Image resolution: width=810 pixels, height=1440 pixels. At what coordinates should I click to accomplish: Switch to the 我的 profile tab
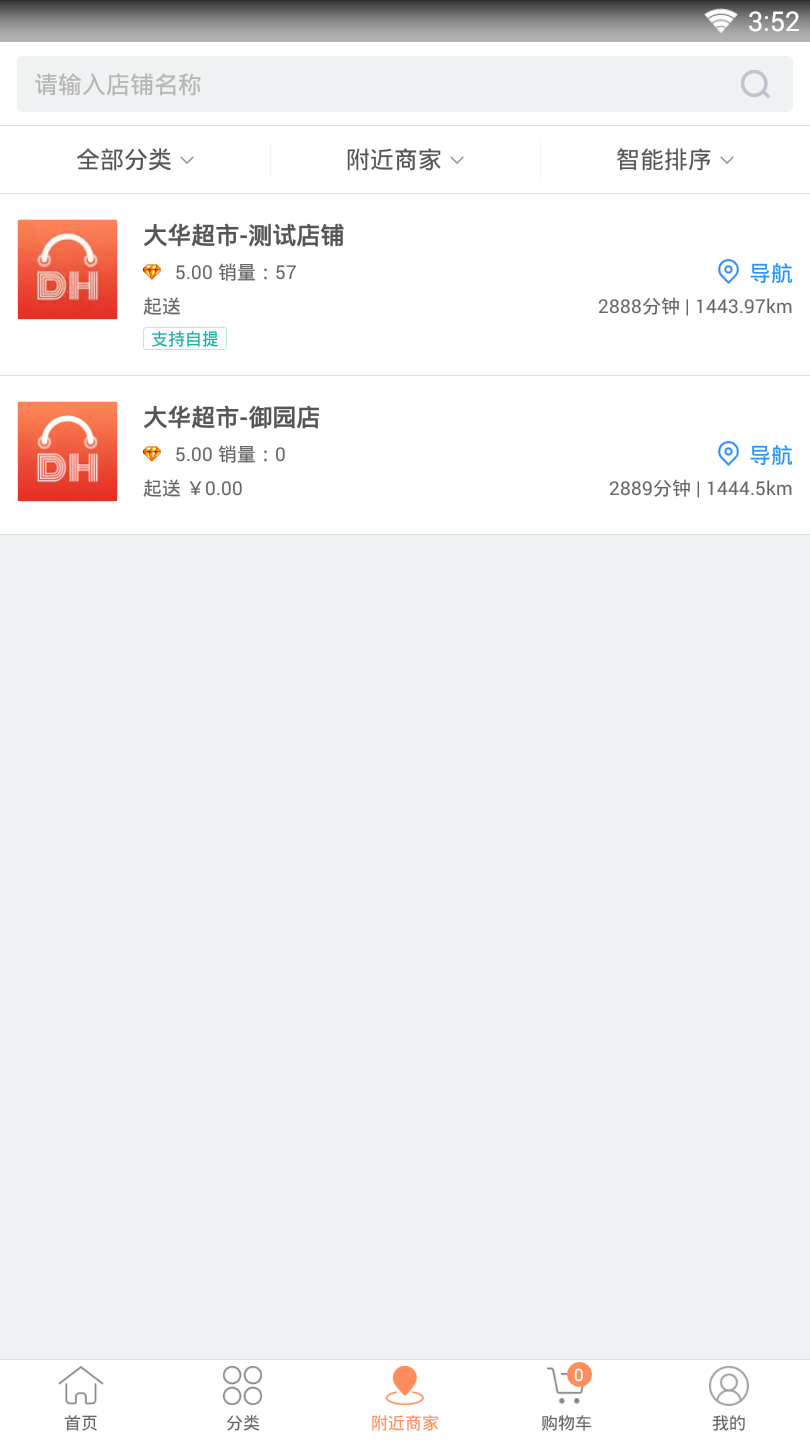[x=728, y=1399]
